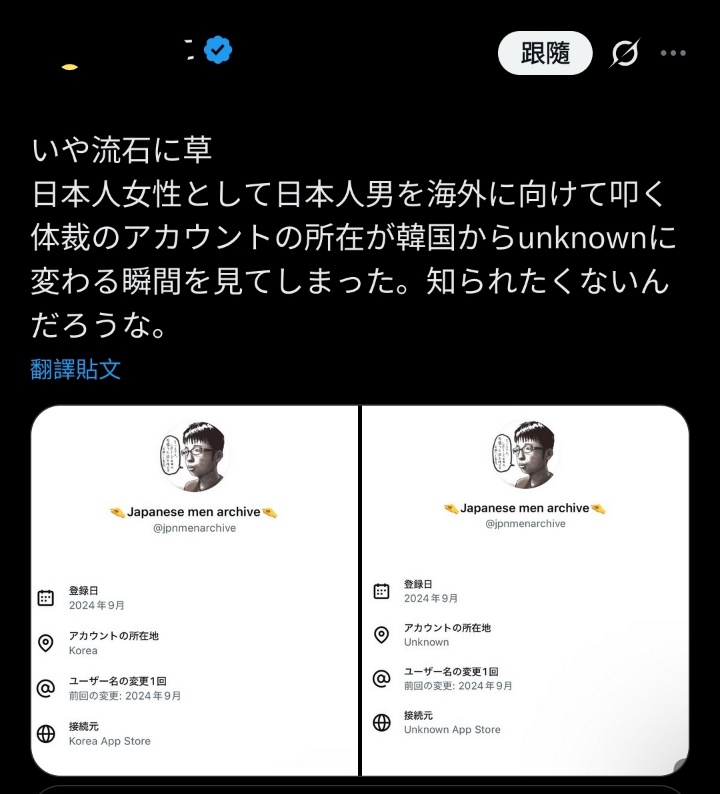The image size is (720, 794).
Task: Translate the post via 翻譯貼文
Action: point(76,369)
